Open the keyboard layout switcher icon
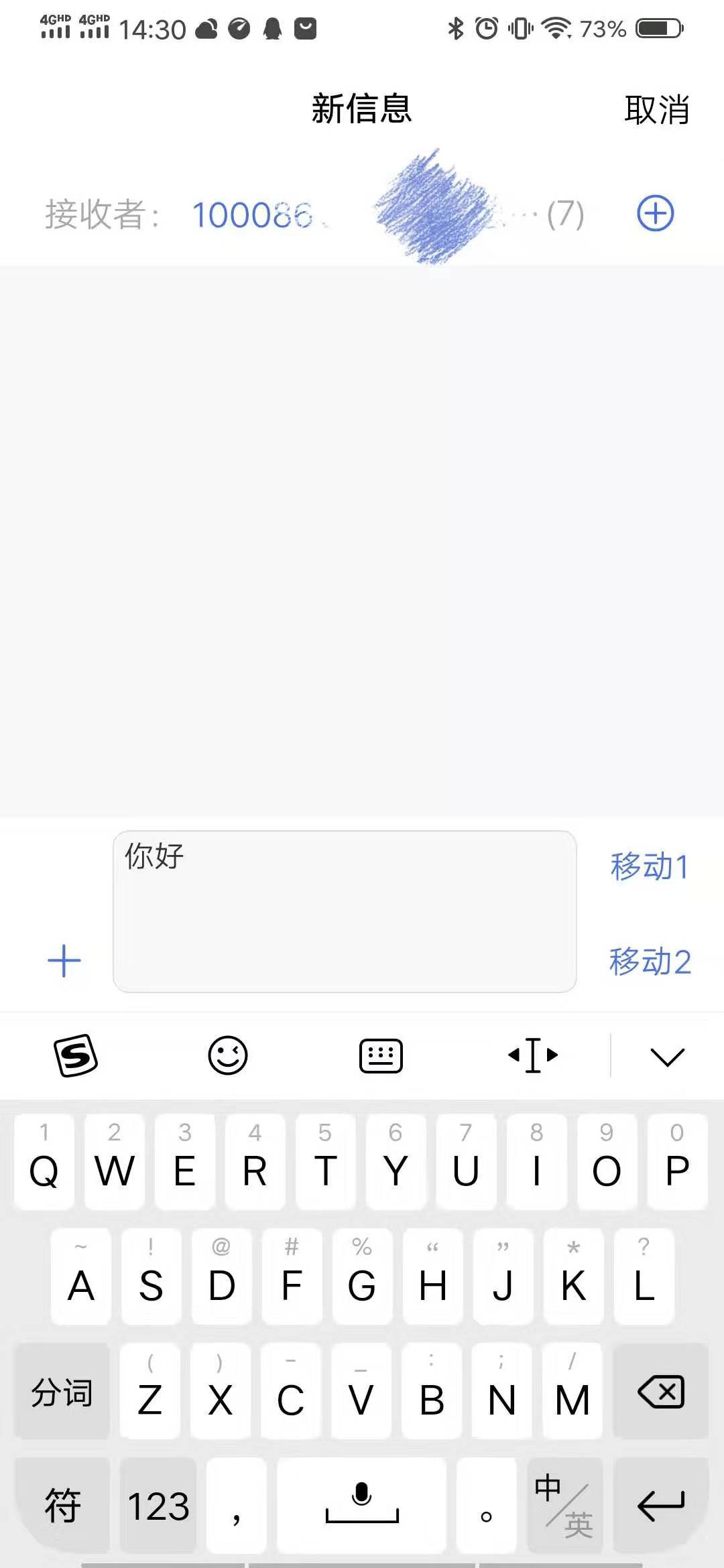This screenshot has height=1568, width=724. tap(380, 1054)
